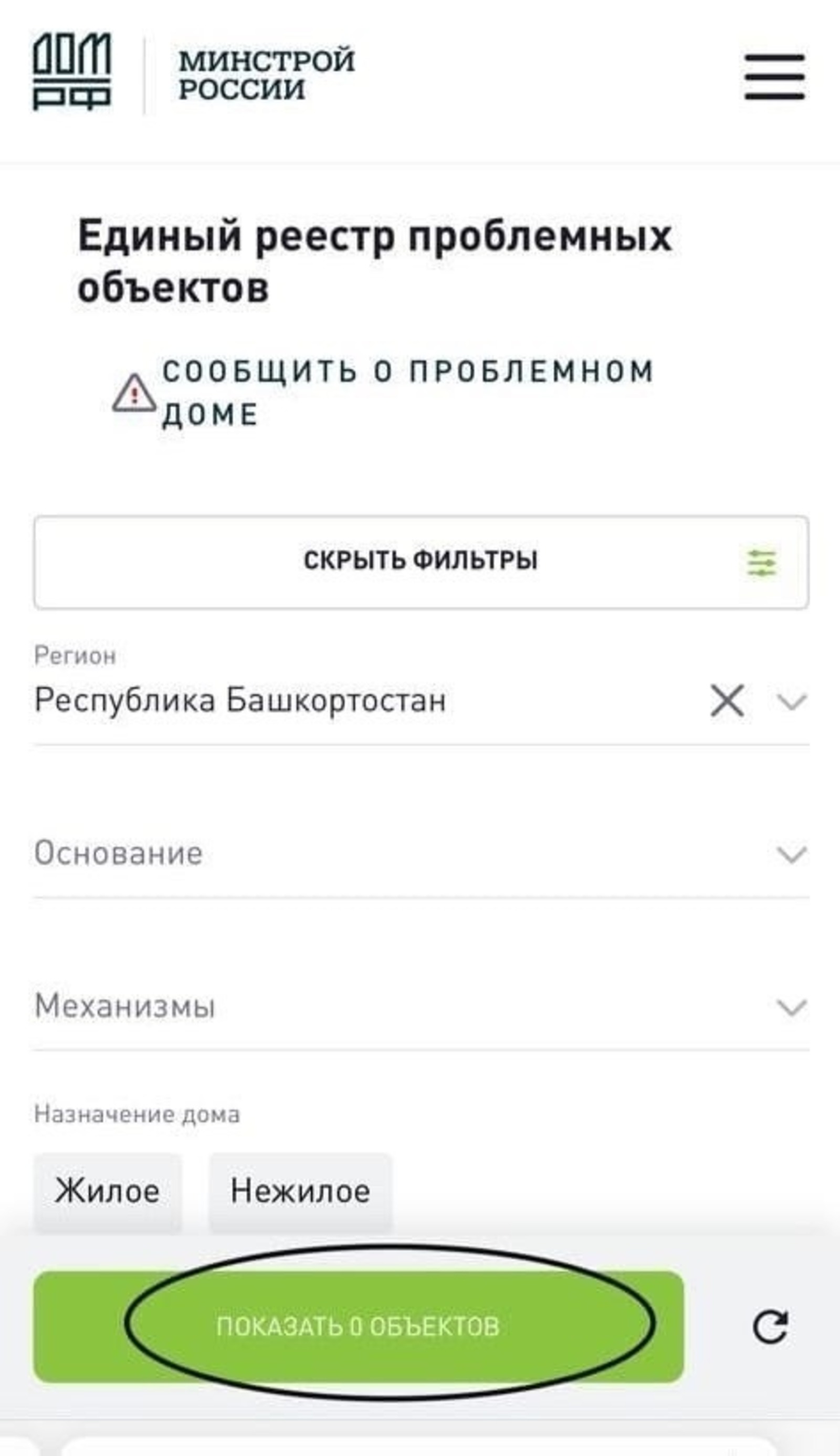The image size is (840, 1456).
Task: Clear the selected region Республика Башкортостан
Action: [727, 701]
